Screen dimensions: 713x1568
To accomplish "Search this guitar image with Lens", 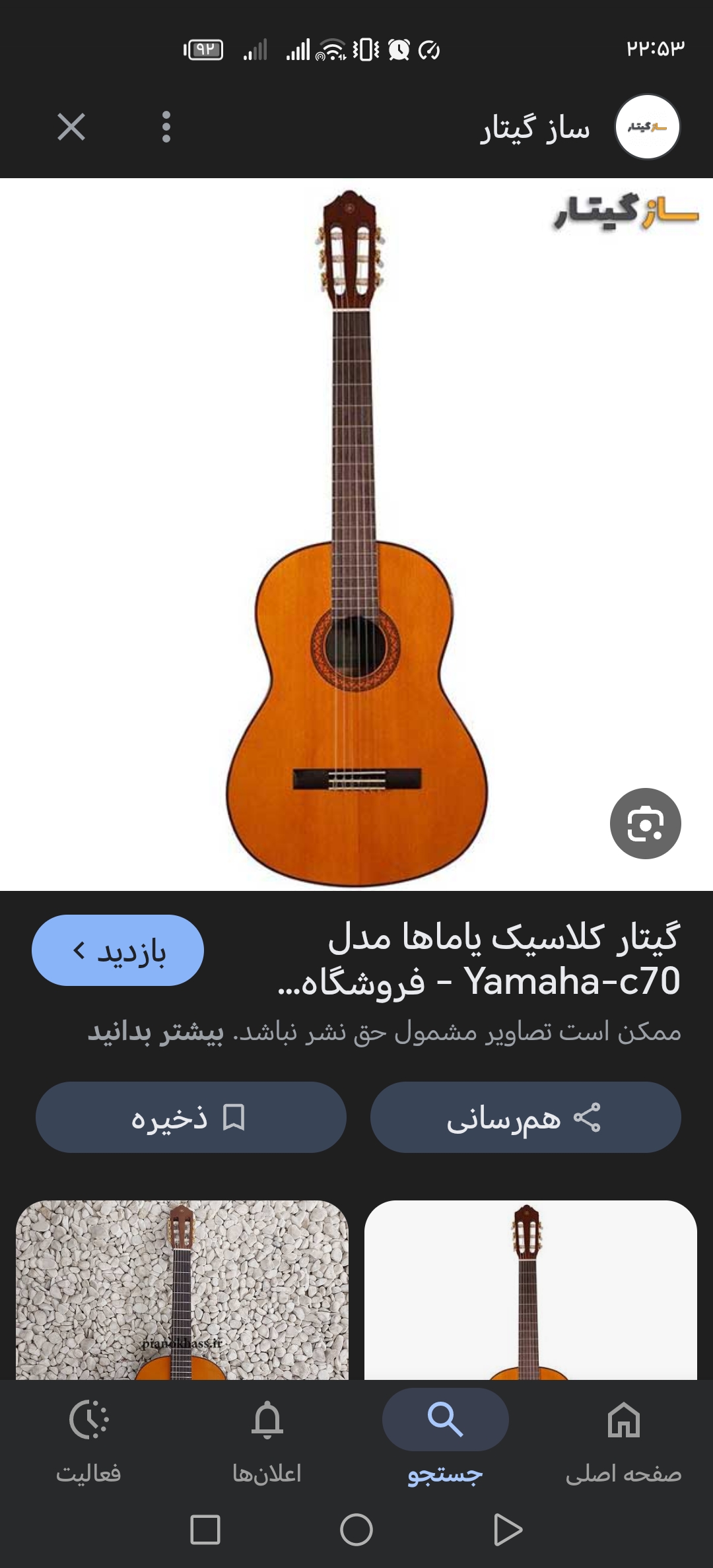I will click(645, 823).
